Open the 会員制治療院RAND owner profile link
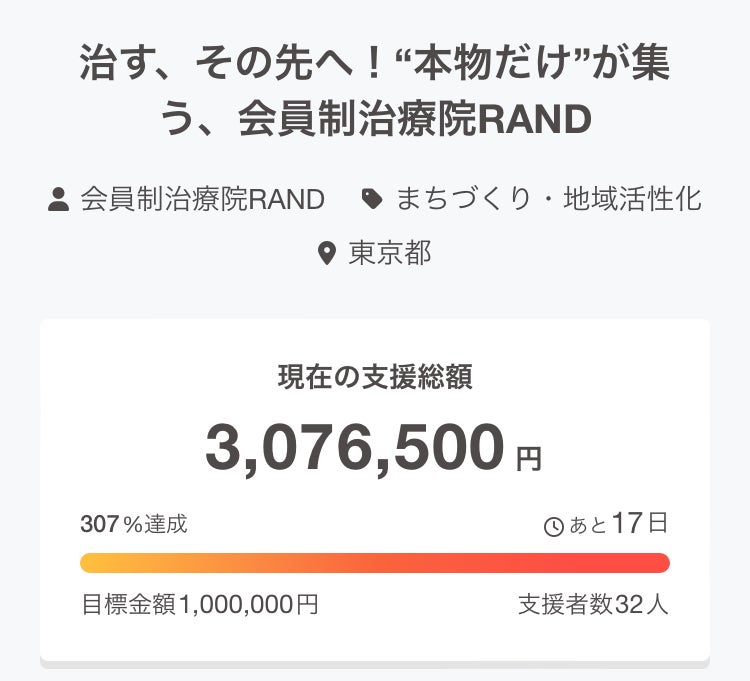750x681 pixels. click(202, 199)
